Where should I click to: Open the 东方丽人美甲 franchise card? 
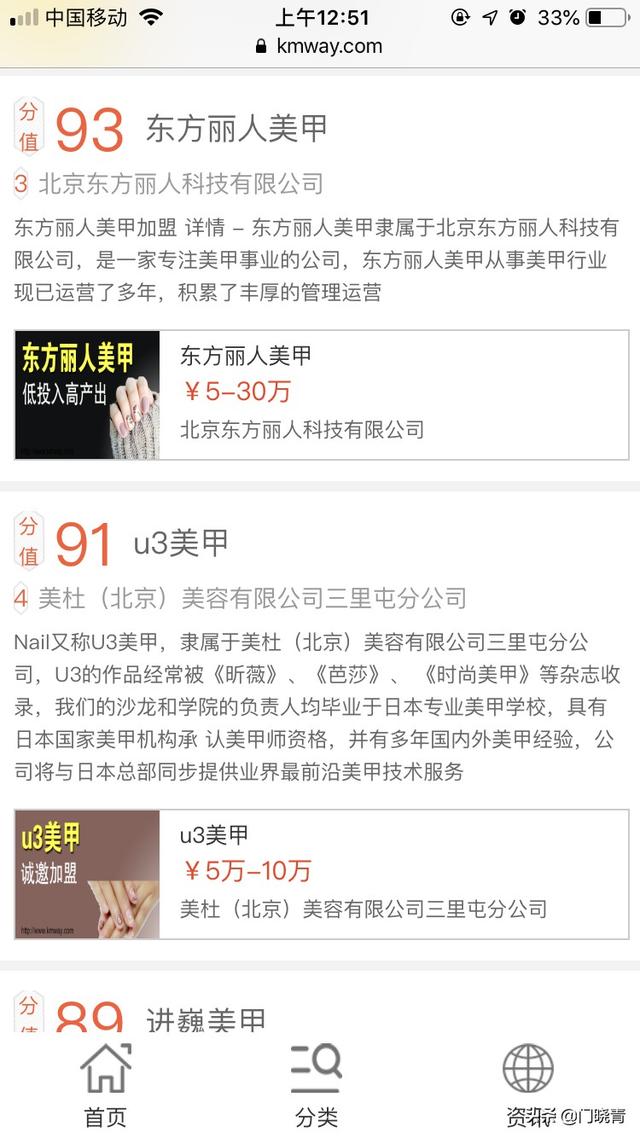click(x=321, y=395)
